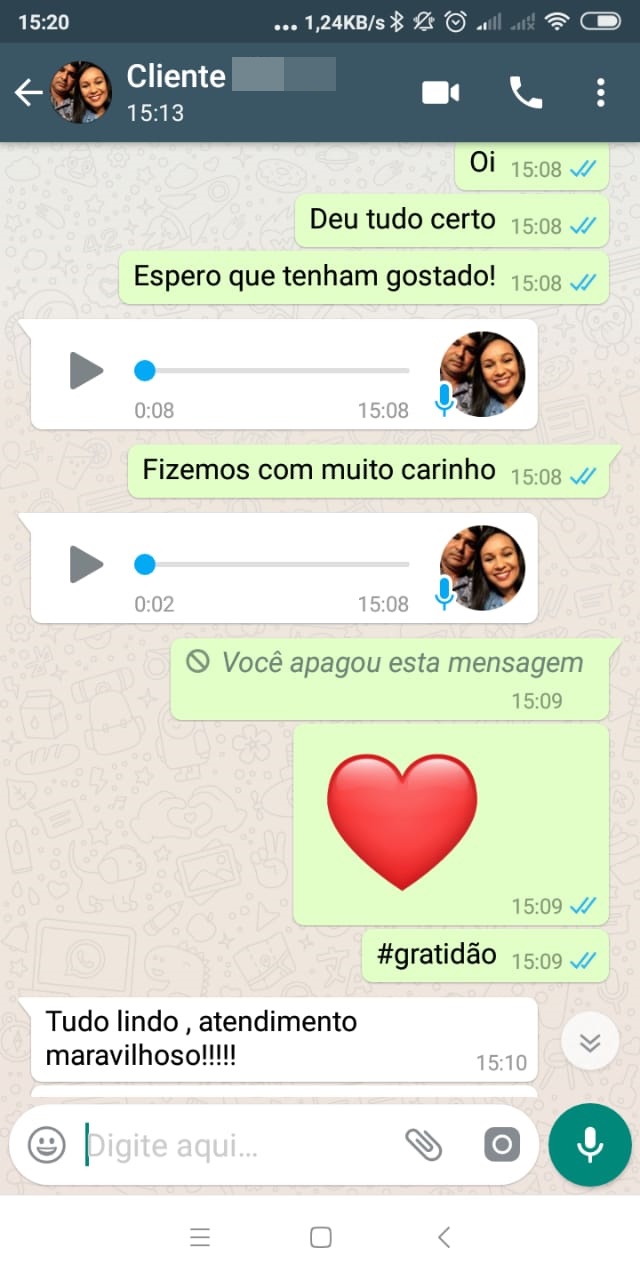Start a voice call with Cliente
Image resolution: width=640 pixels, height=1280 pixels.
pyautogui.click(x=526, y=93)
